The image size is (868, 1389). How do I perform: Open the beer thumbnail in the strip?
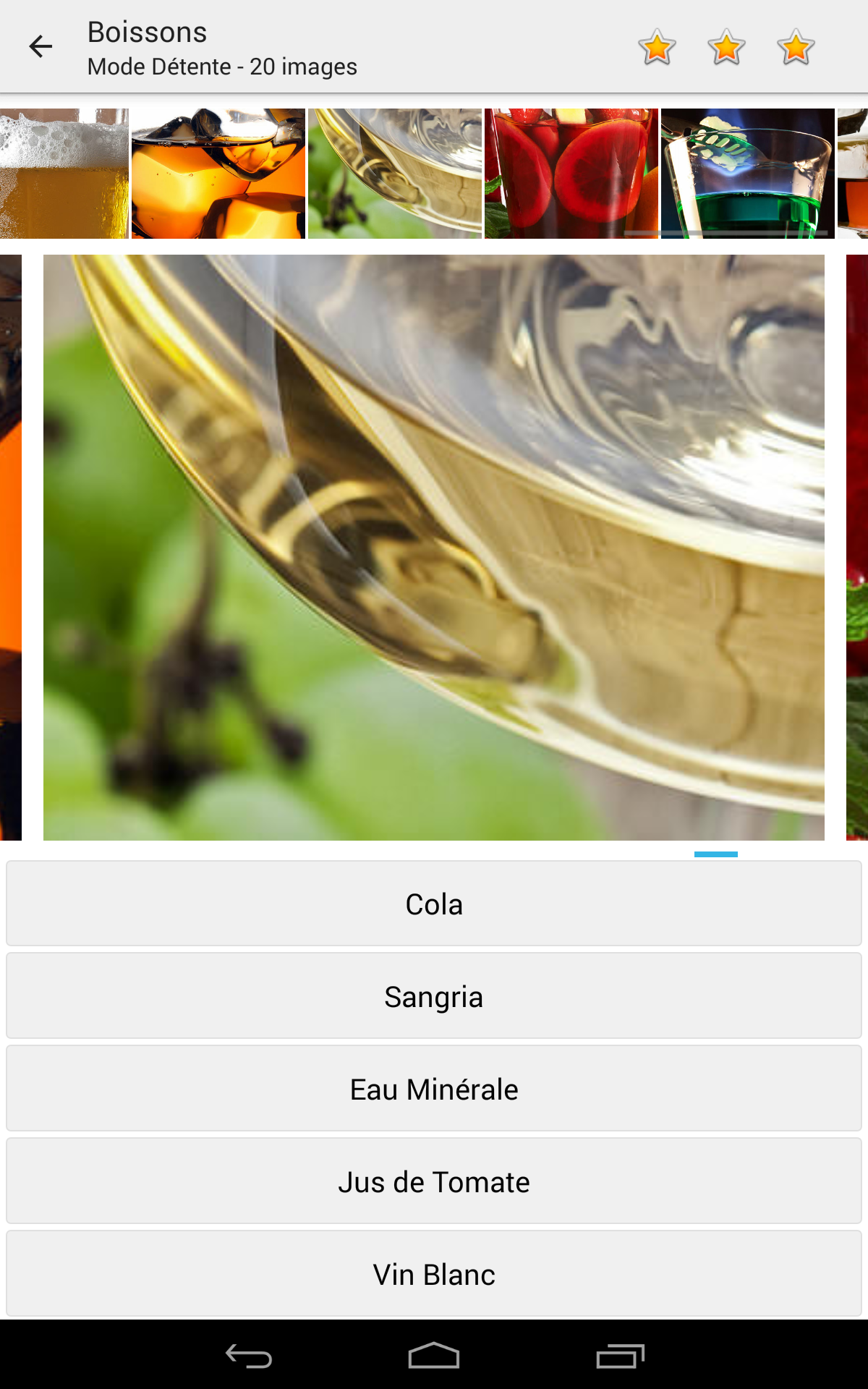click(x=64, y=174)
